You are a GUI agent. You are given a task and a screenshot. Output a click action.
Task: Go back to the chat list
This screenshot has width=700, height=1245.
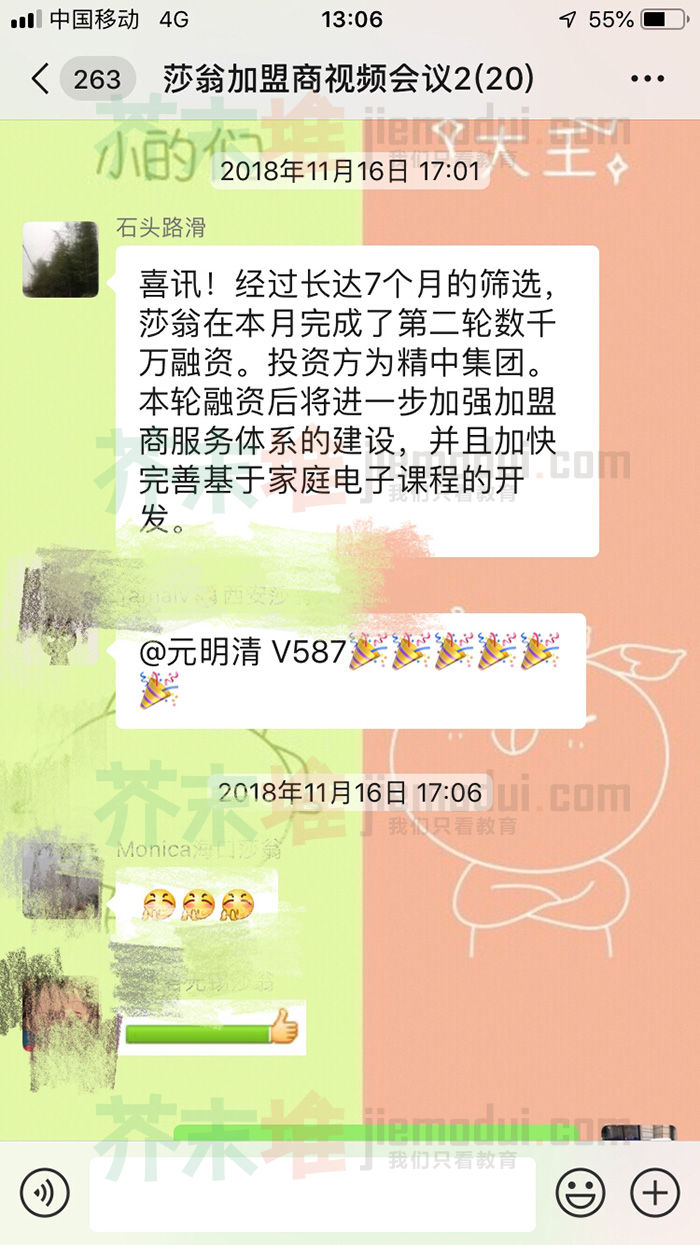40,79
